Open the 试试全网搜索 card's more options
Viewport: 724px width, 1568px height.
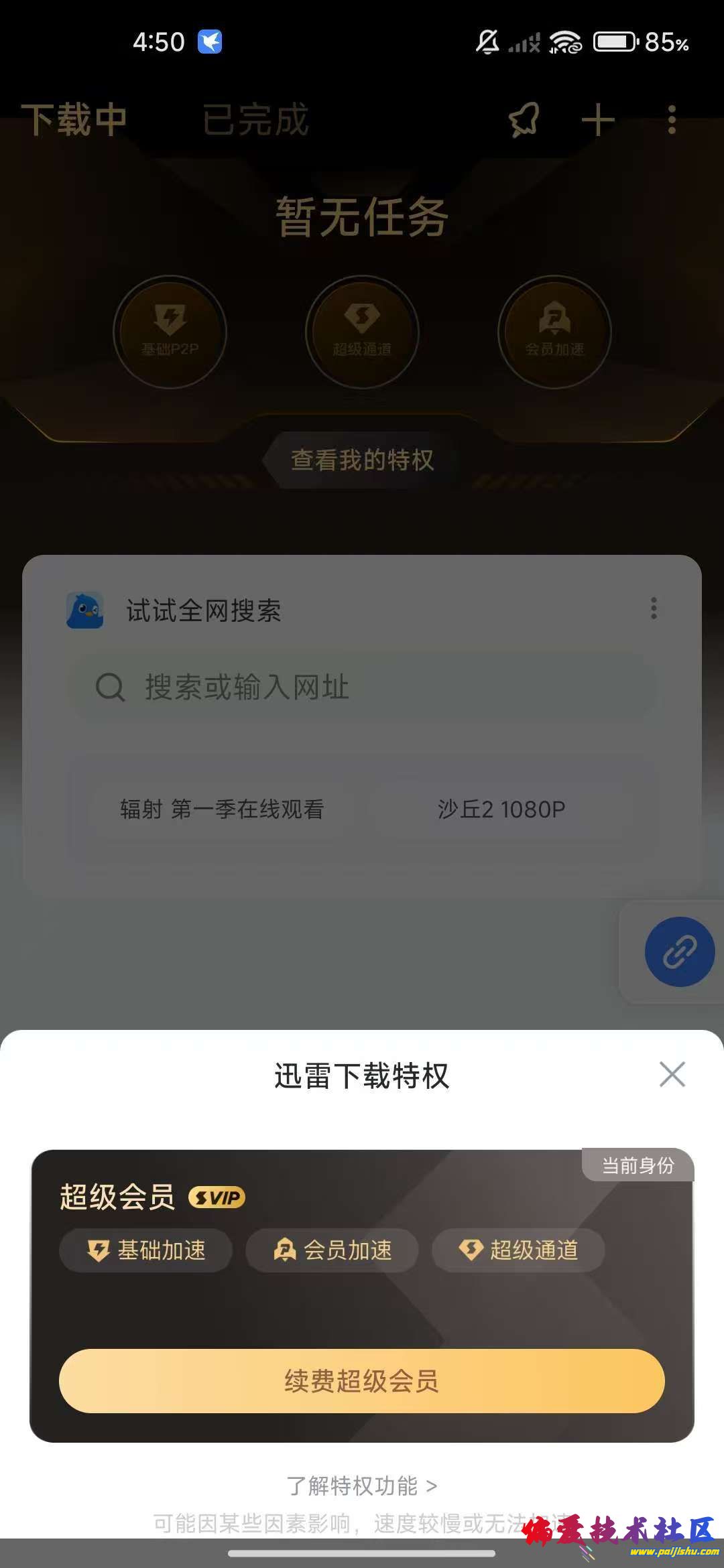(x=654, y=608)
